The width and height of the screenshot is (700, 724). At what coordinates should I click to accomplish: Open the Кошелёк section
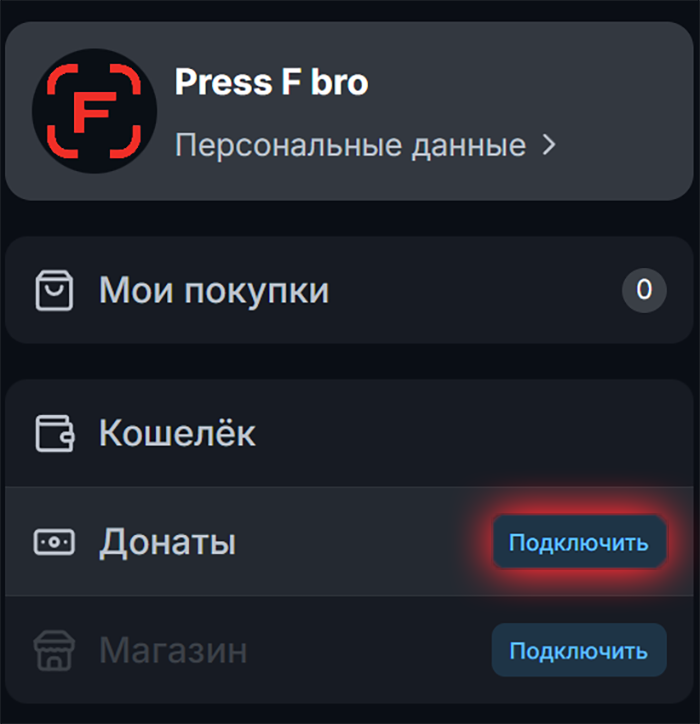[x=176, y=434]
